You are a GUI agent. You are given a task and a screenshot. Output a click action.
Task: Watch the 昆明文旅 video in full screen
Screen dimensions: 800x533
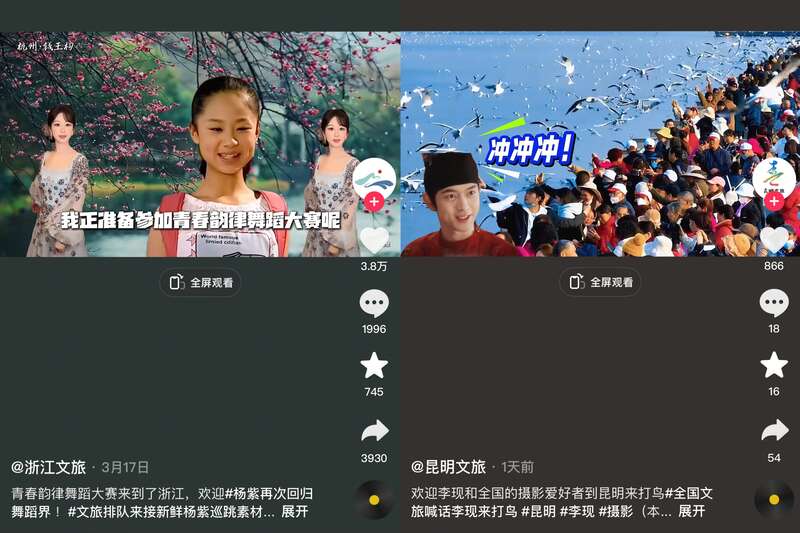600,282
